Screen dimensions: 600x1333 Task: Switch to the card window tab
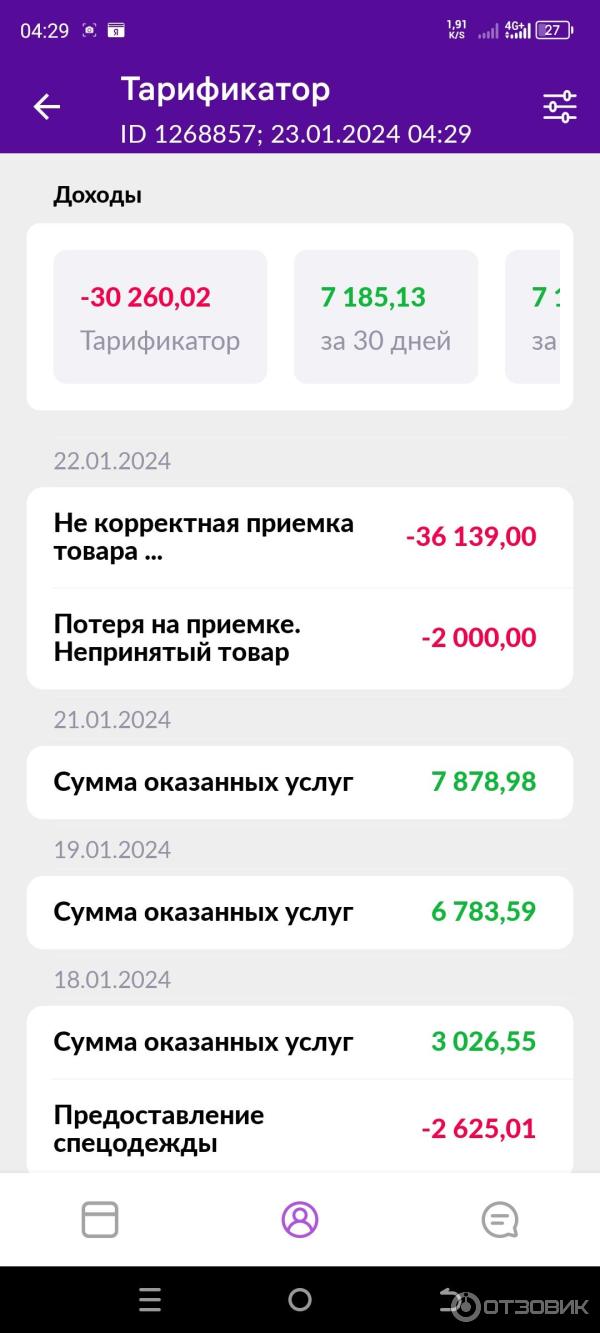[100, 1219]
